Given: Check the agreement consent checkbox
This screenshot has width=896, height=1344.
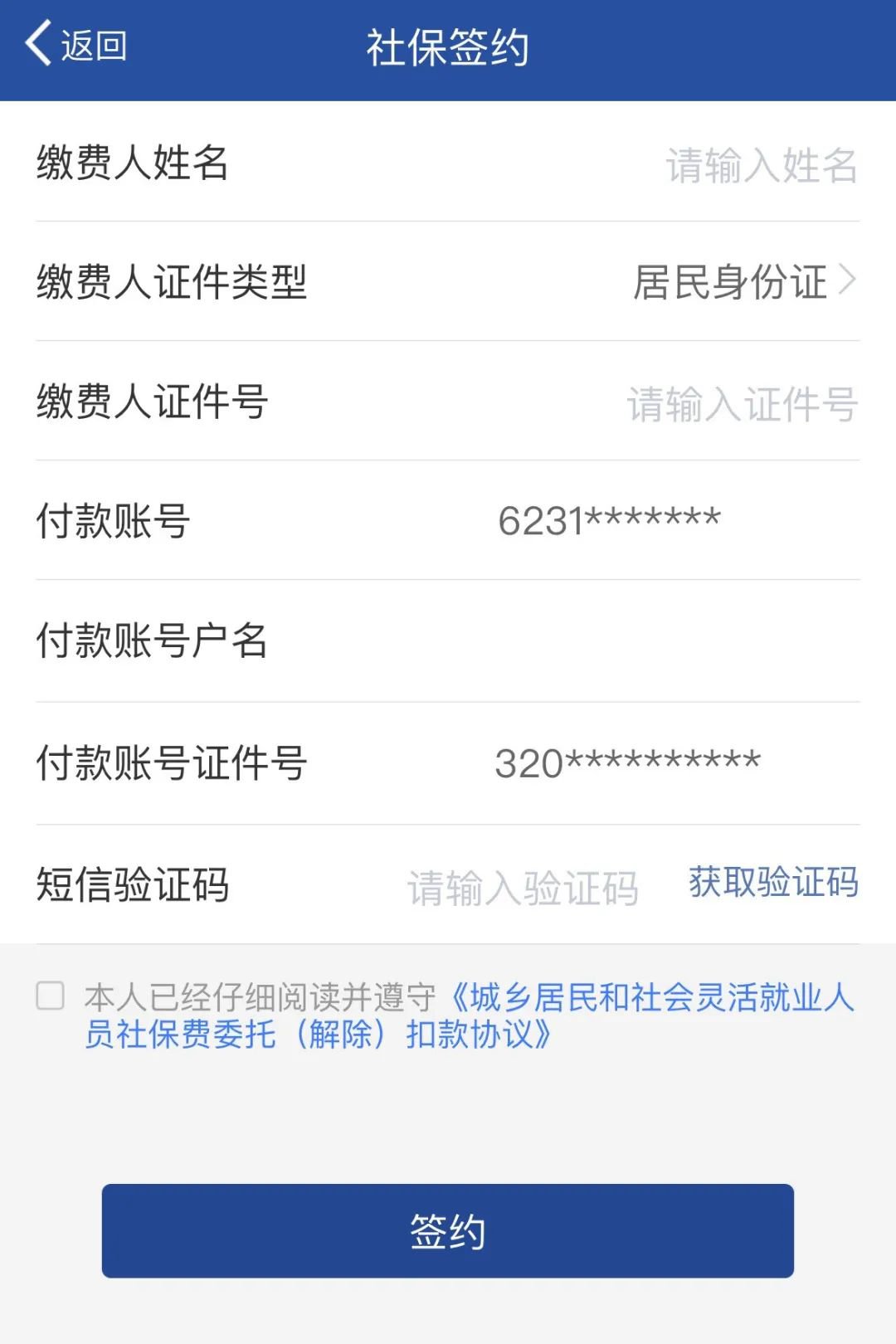Looking at the screenshot, I should click(51, 996).
